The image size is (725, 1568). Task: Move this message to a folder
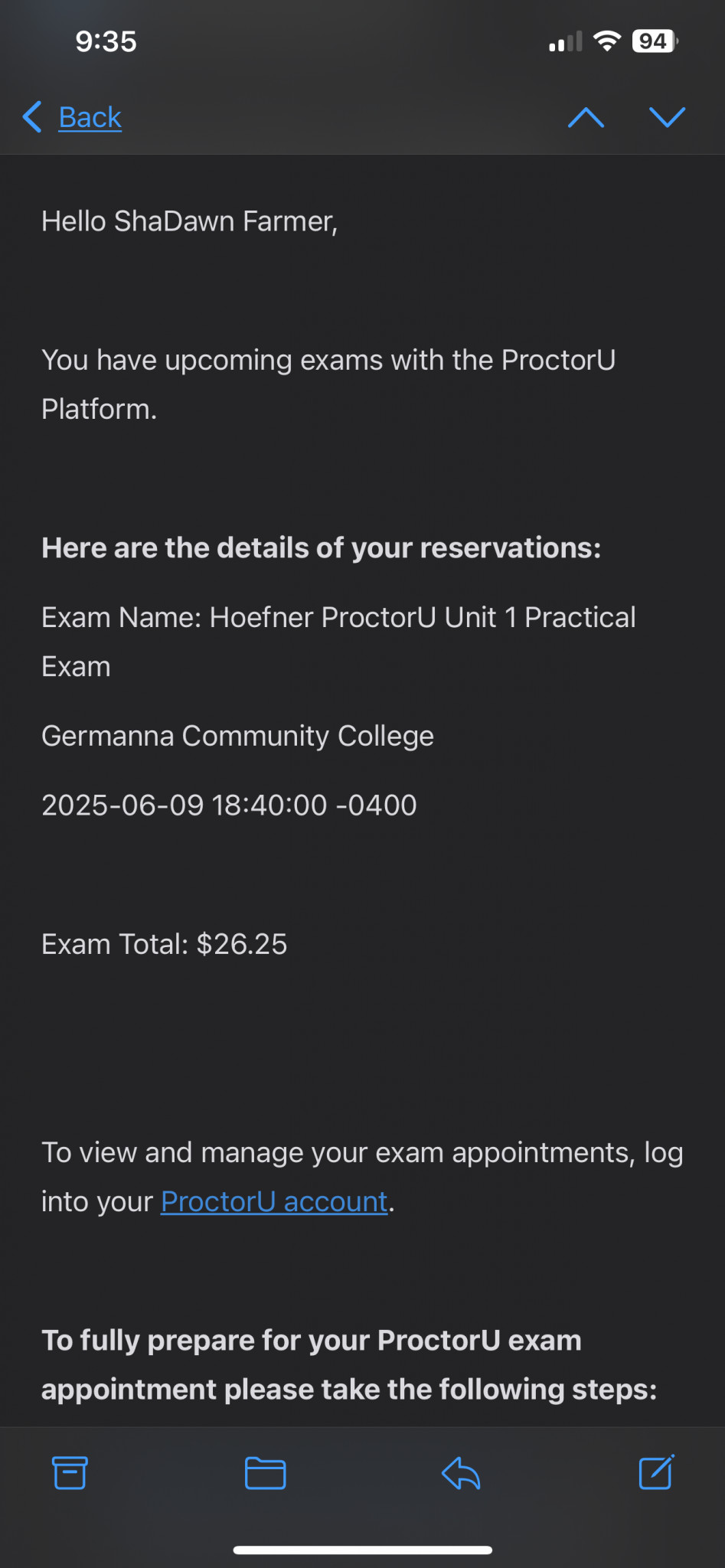266,1473
